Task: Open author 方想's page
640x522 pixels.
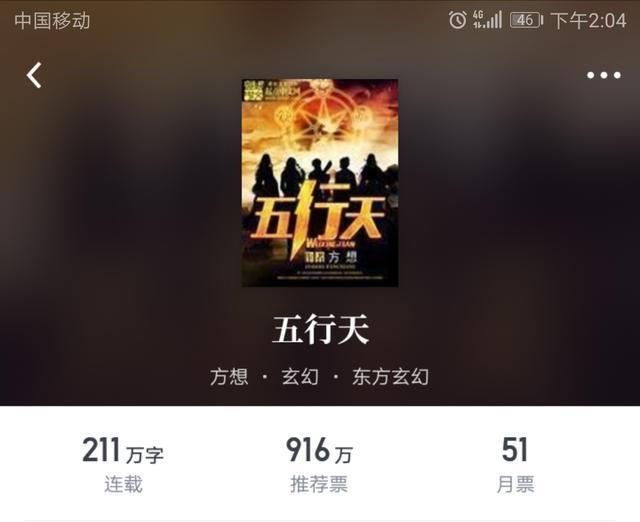Action: [x=229, y=377]
